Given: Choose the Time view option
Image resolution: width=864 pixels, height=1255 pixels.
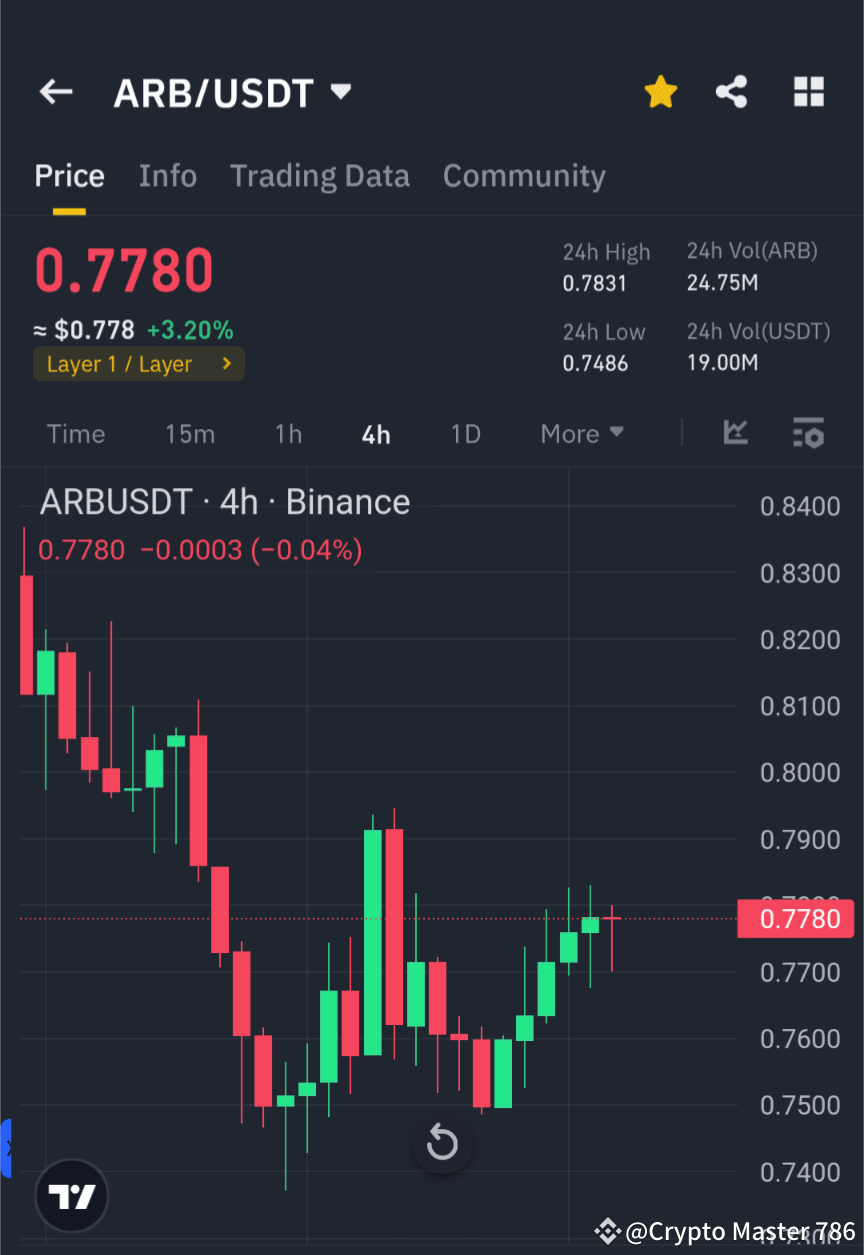Looking at the screenshot, I should [75, 433].
